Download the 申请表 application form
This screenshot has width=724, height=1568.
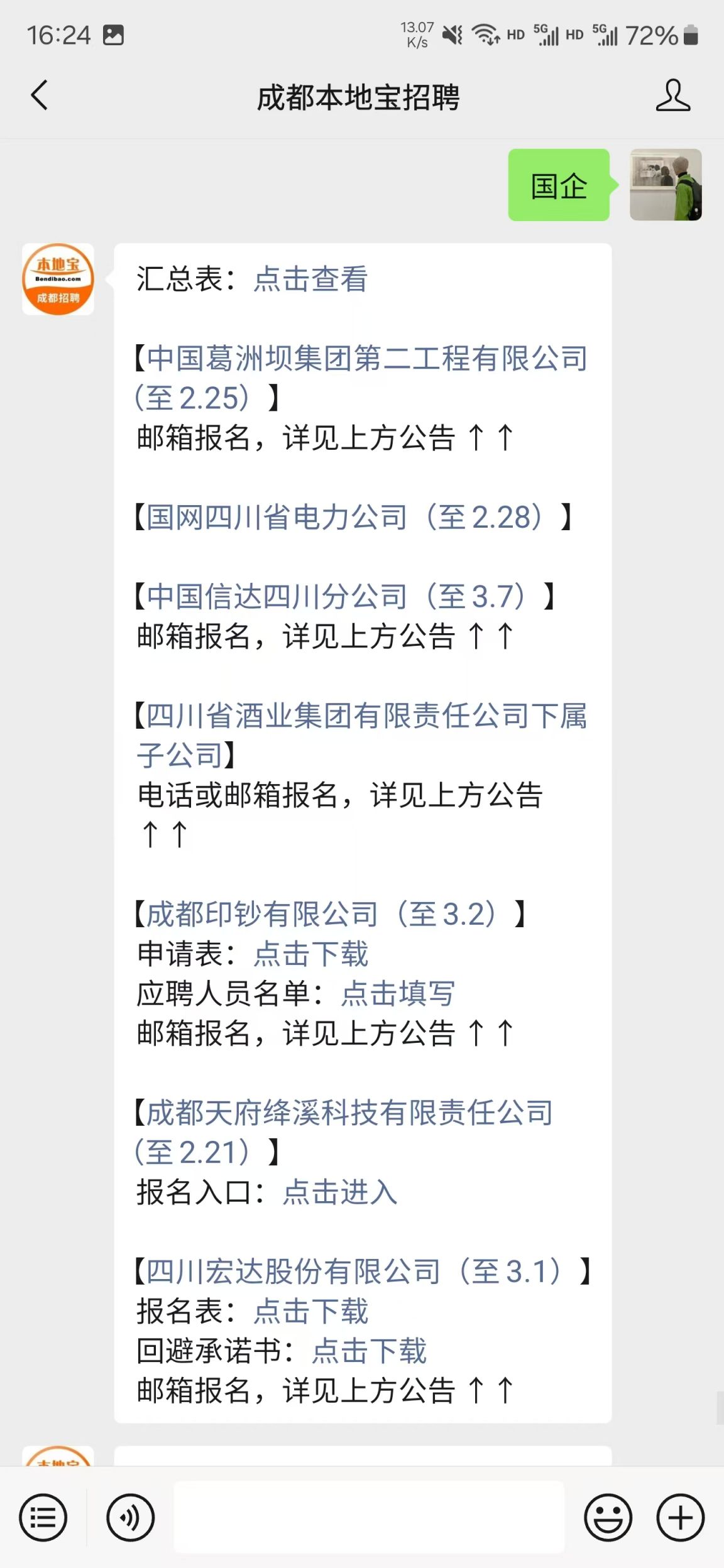[310, 954]
